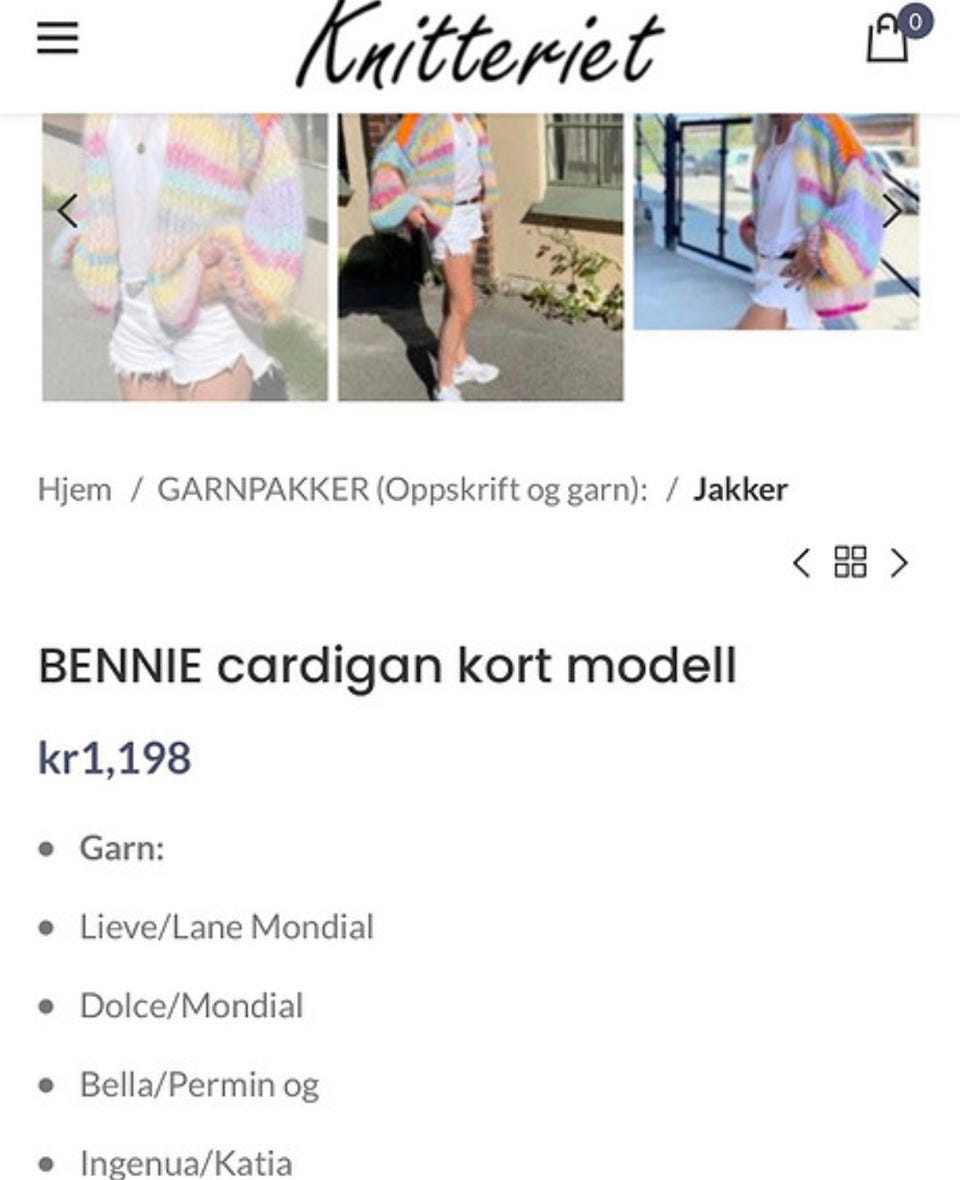960x1180 pixels.
Task: Go to the previous product via left arrow icon
Action: [800, 563]
